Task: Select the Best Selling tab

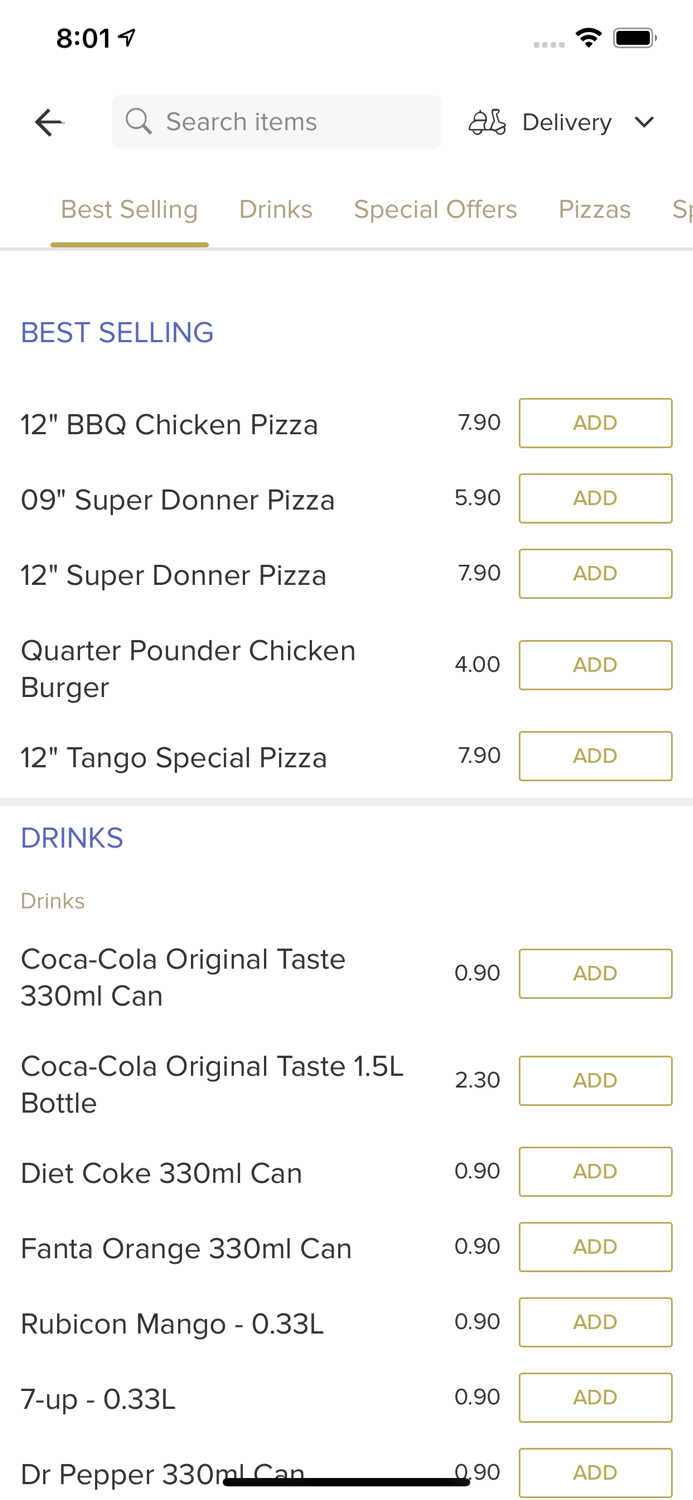Action: (129, 209)
